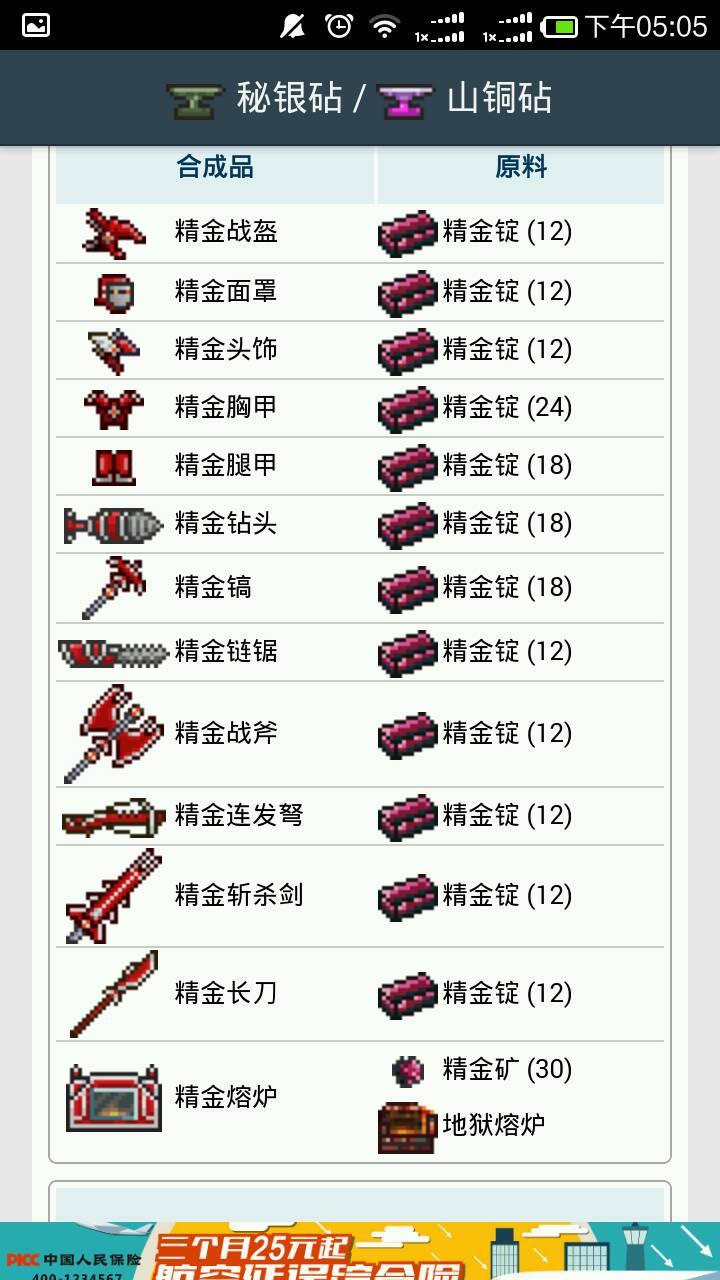Open the 地狱熔炉 ingredient entry
The image size is (720, 1280).
click(494, 1125)
